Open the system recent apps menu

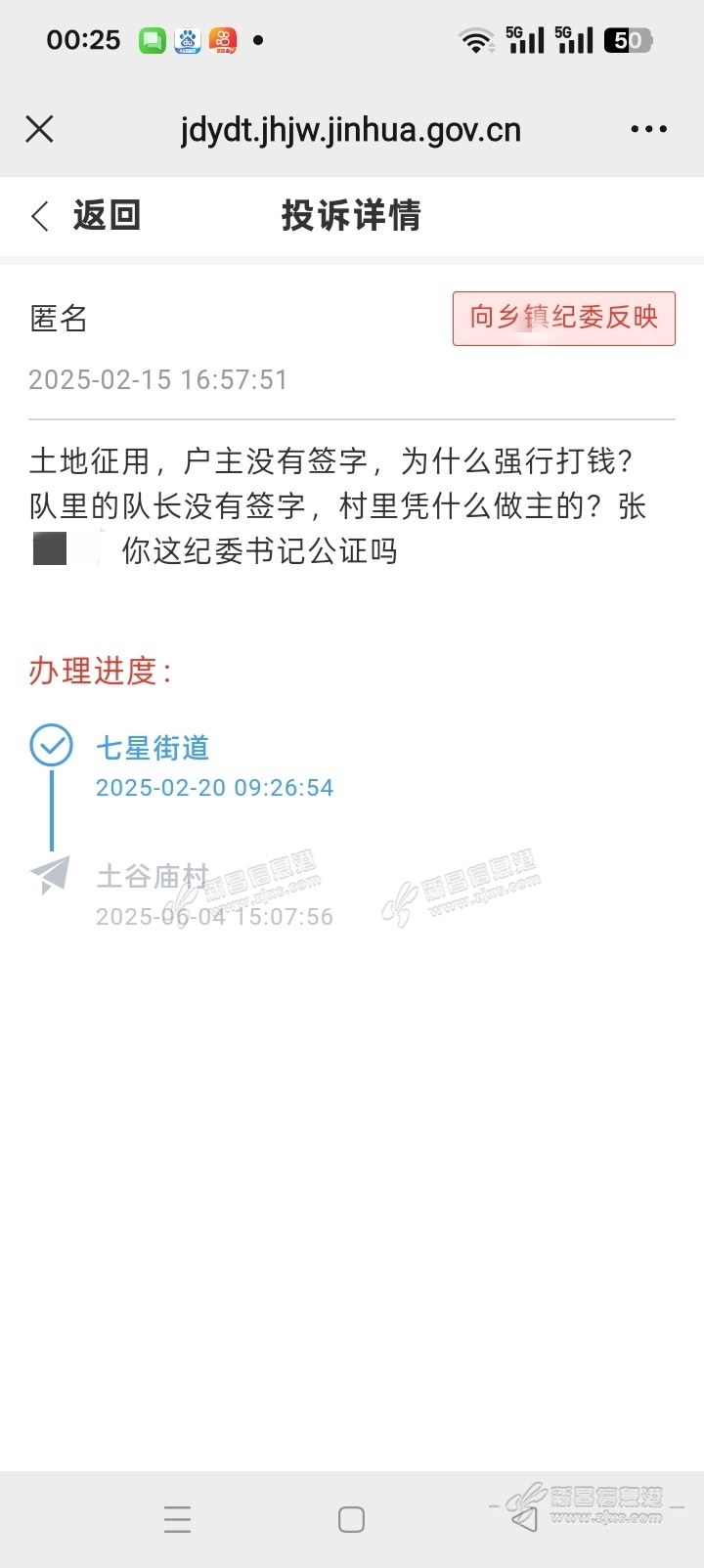[x=177, y=1519]
